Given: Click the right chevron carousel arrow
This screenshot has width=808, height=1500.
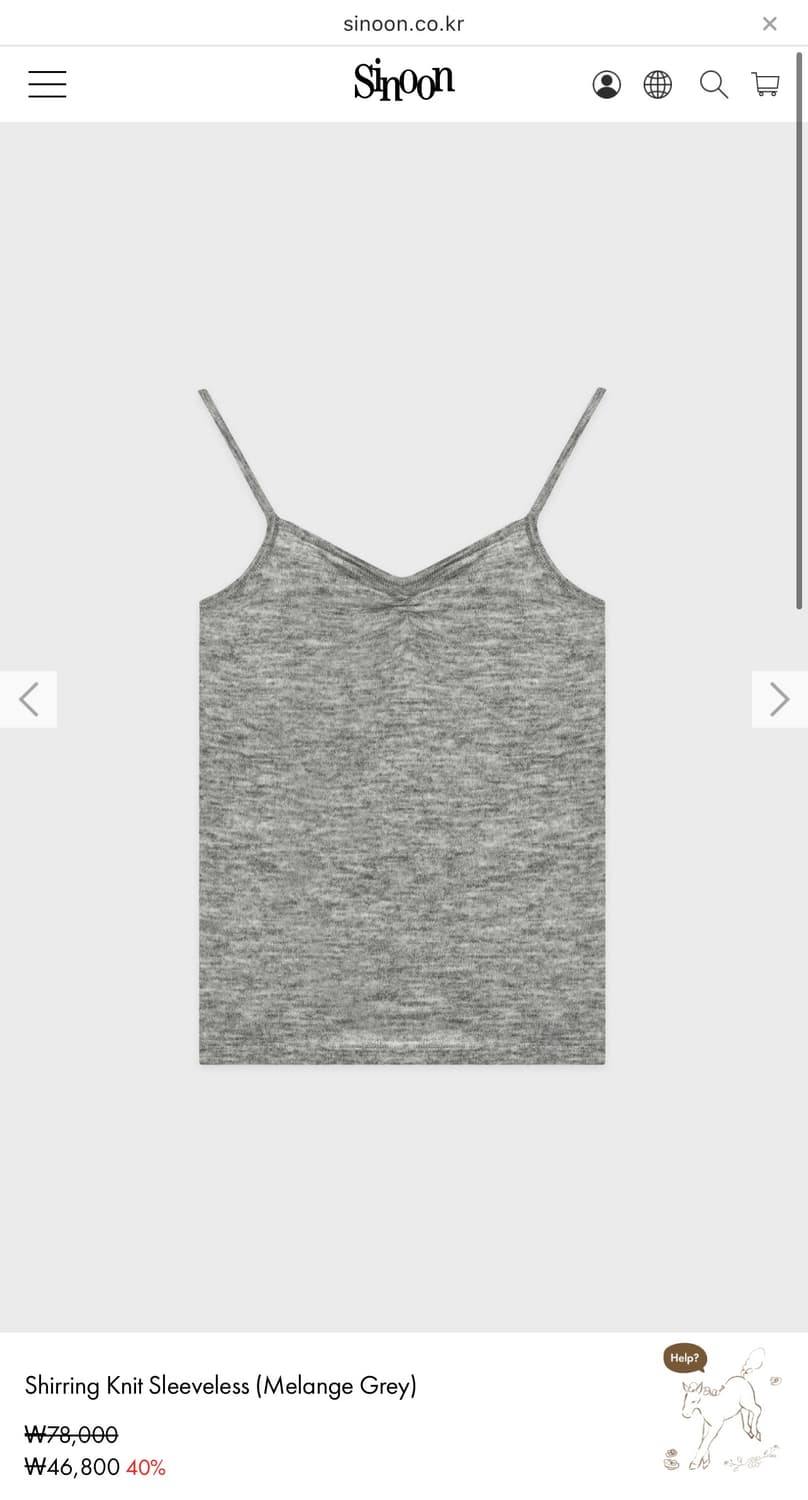Looking at the screenshot, I should (779, 699).
